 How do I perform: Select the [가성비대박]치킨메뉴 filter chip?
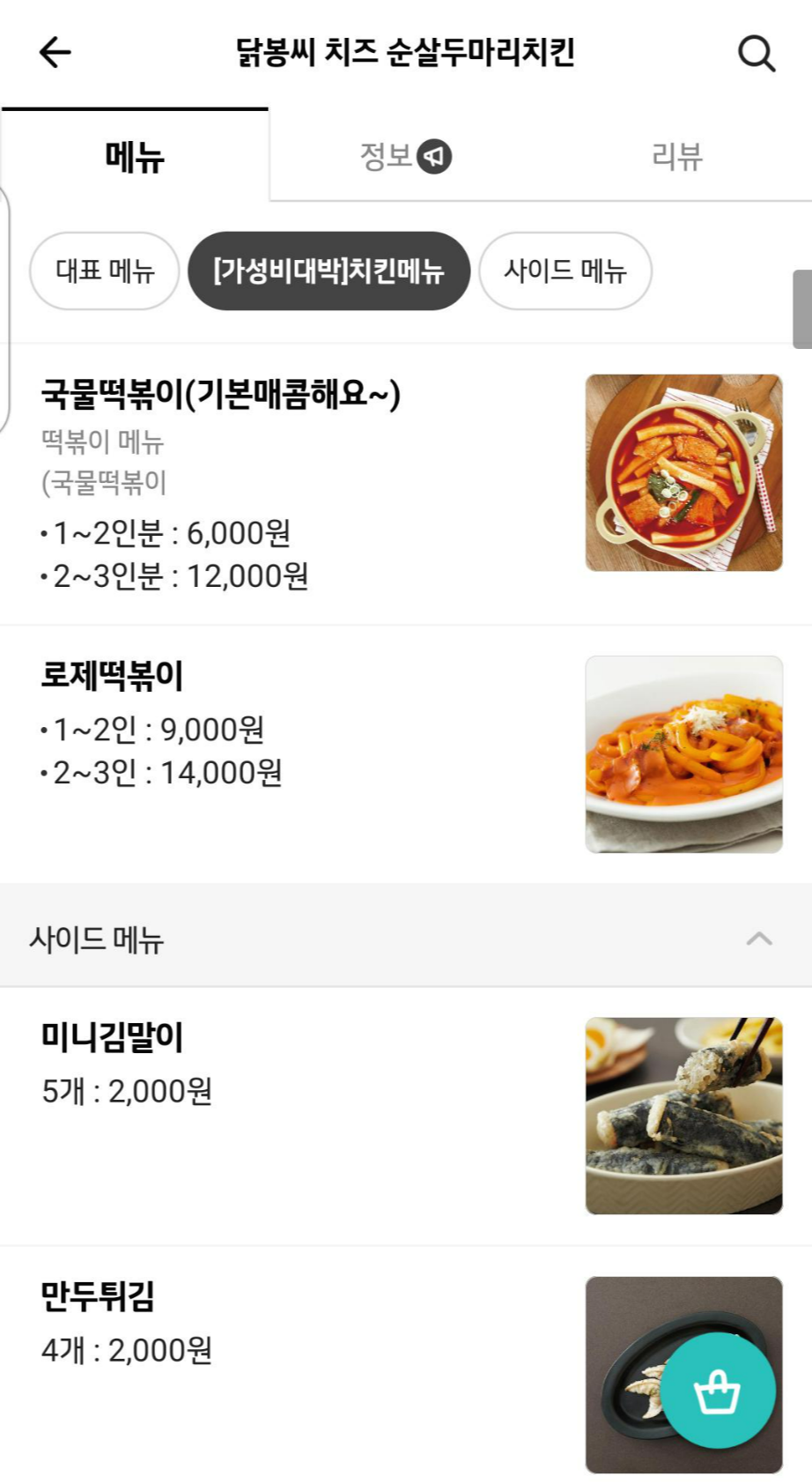(x=328, y=271)
